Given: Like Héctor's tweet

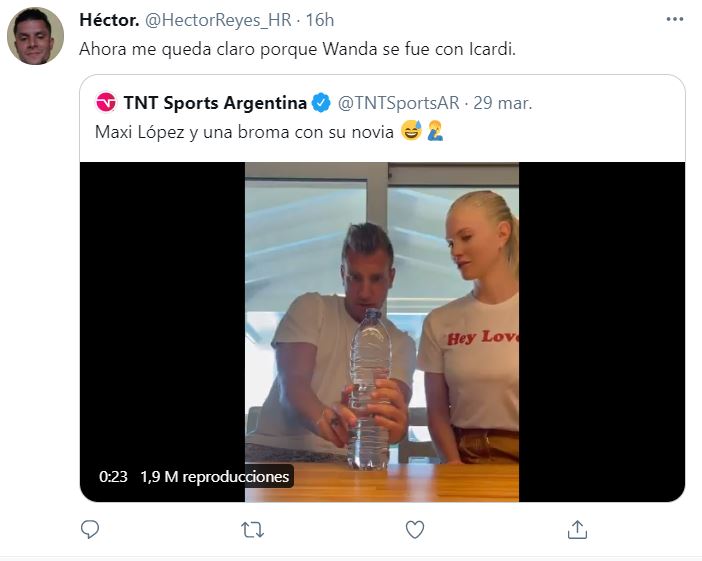Looking at the screenshot, I should coord(415,528).
